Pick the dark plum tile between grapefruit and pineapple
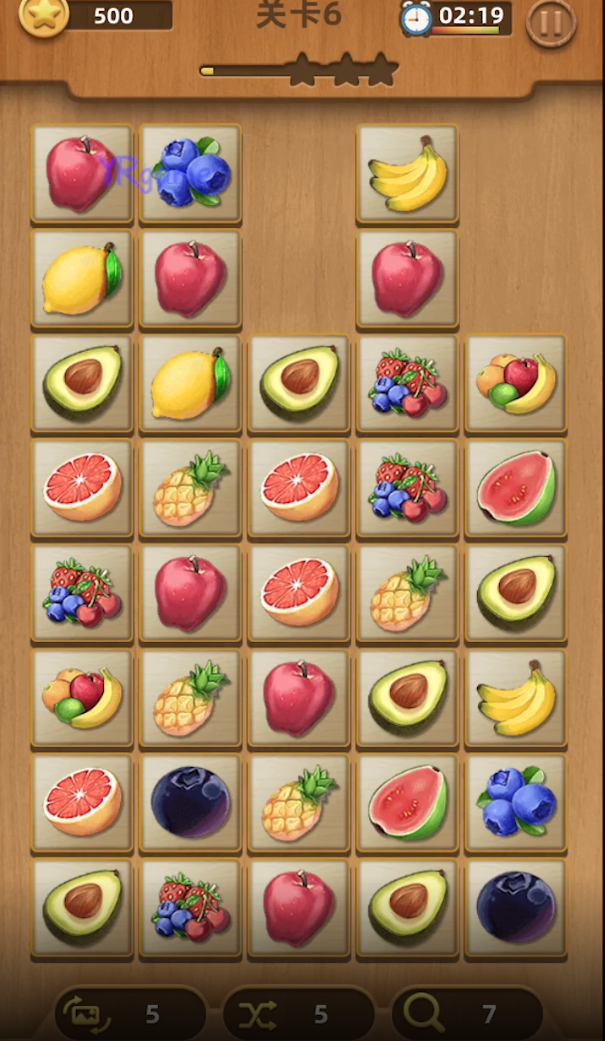Viewport: 605px width, 1041px height. (x=190, y=801)
